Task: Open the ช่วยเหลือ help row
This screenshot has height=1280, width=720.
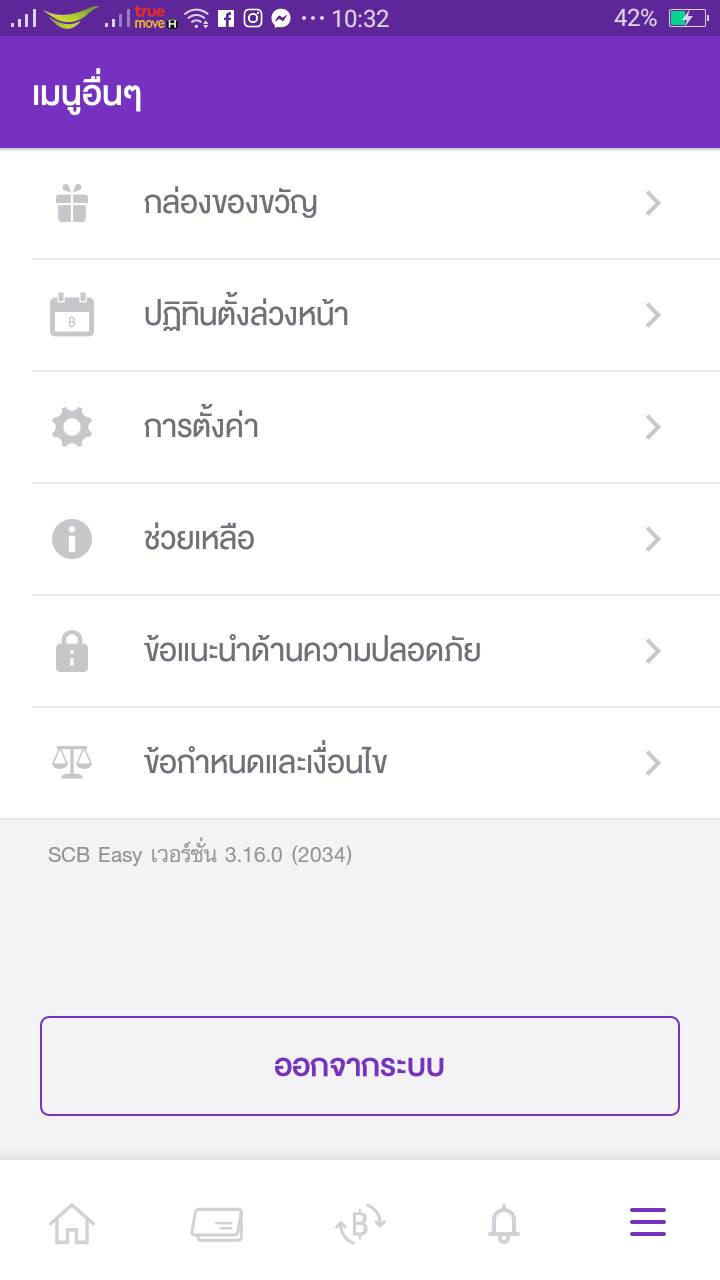Action: pos(360,540)
